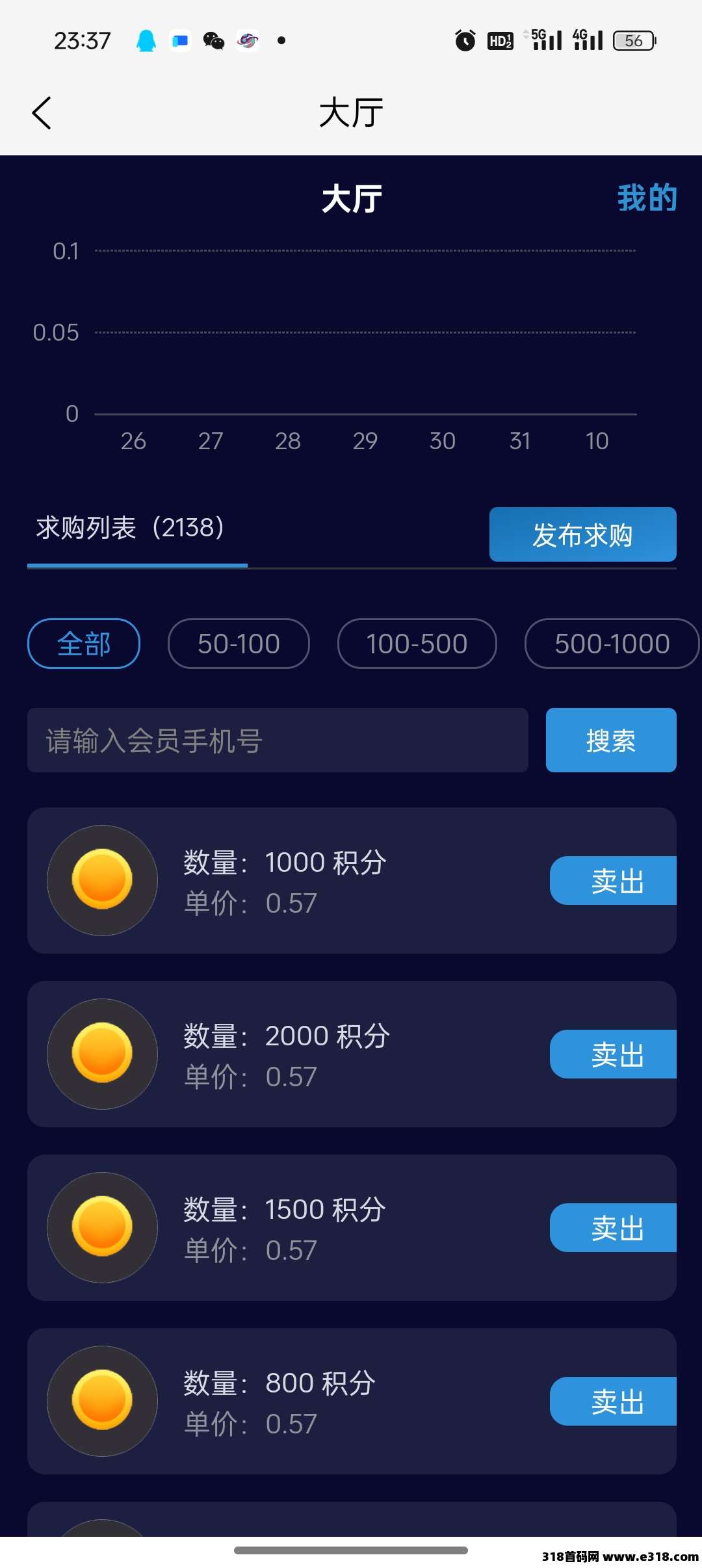The height and width of the screenshot is (1568, 702).
Task: Filter by 100-500 range
Action: pyautogui.click(x=417, y=644)
